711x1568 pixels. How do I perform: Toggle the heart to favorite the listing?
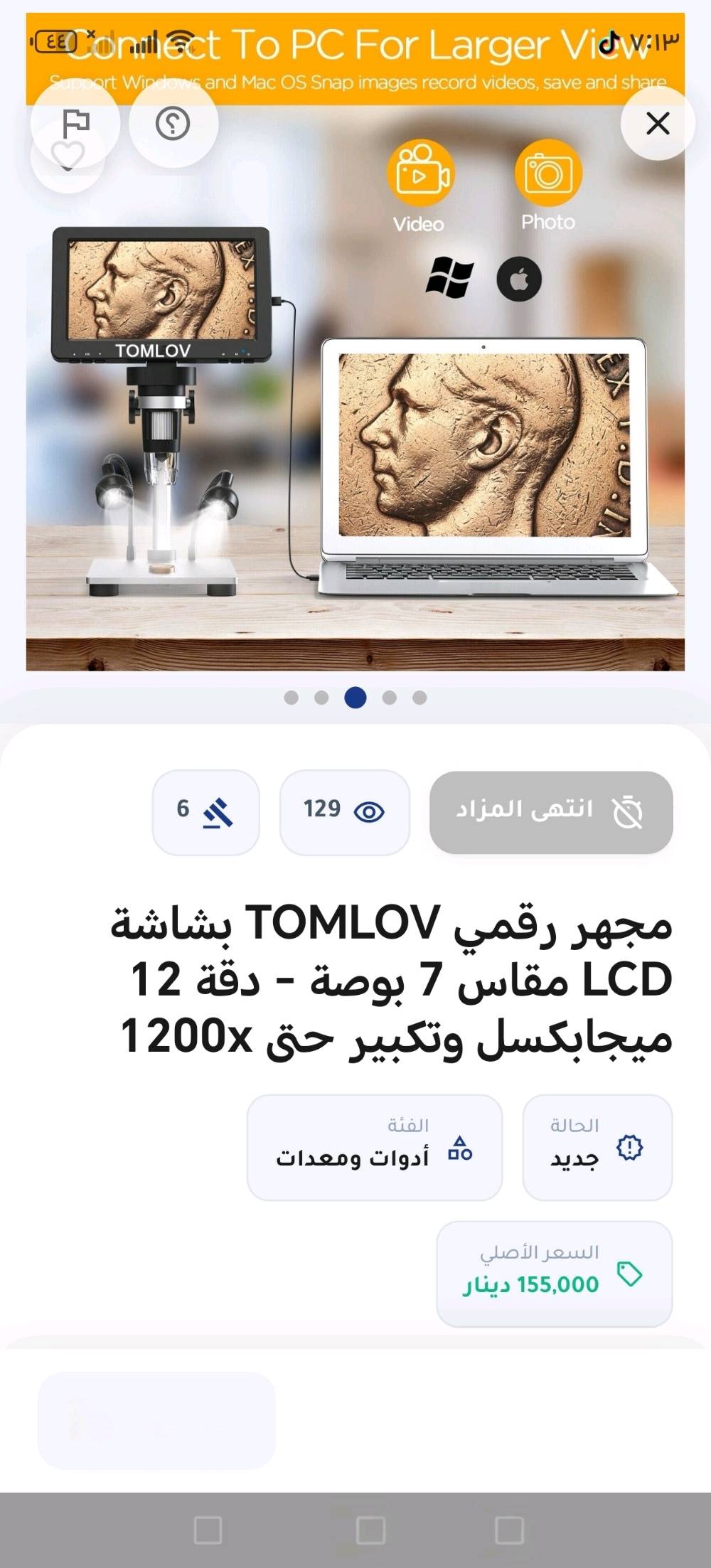pyautogui.click(x=68, y=153)
